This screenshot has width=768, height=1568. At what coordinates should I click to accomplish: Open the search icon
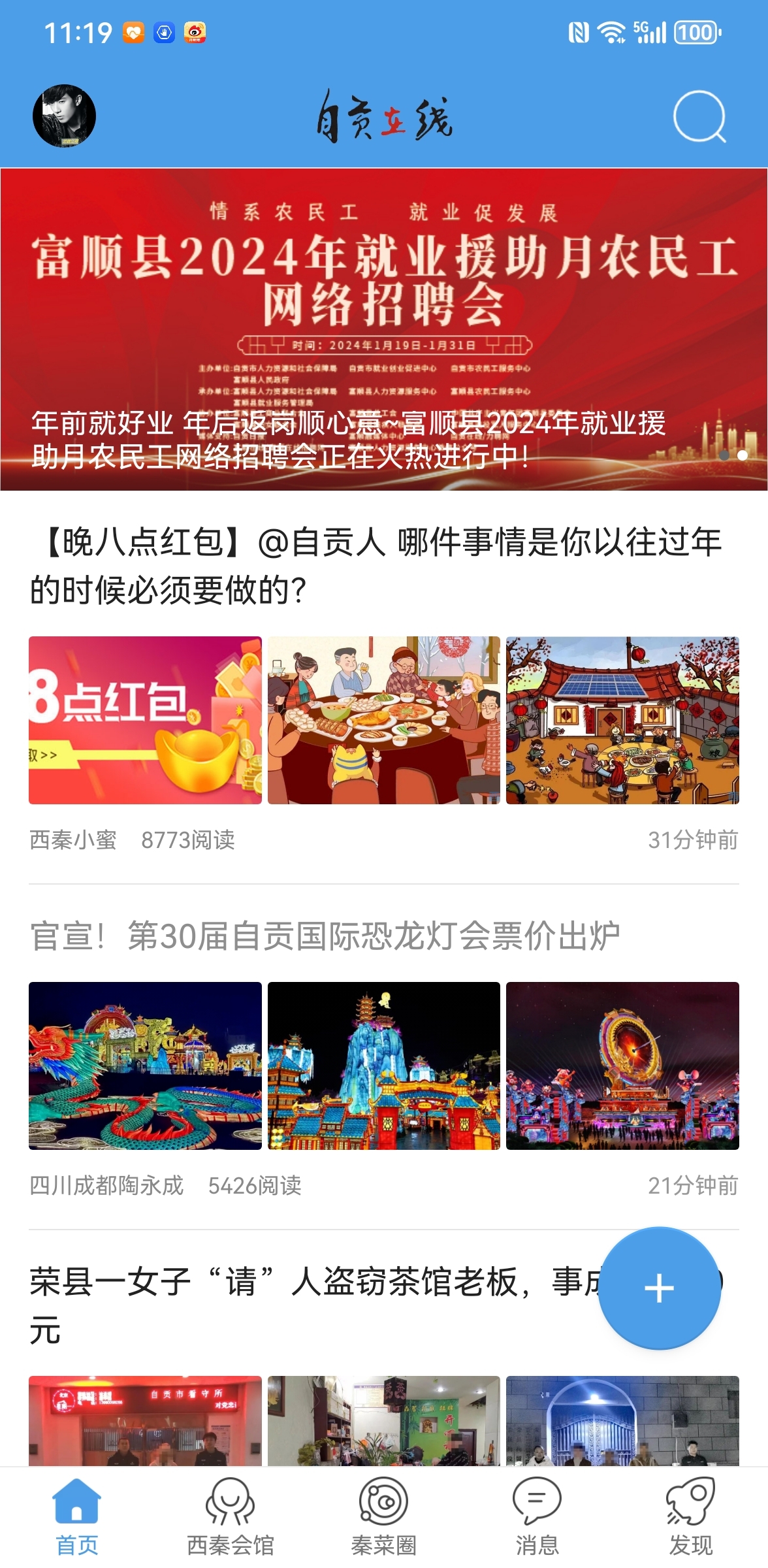coord(699,117)
